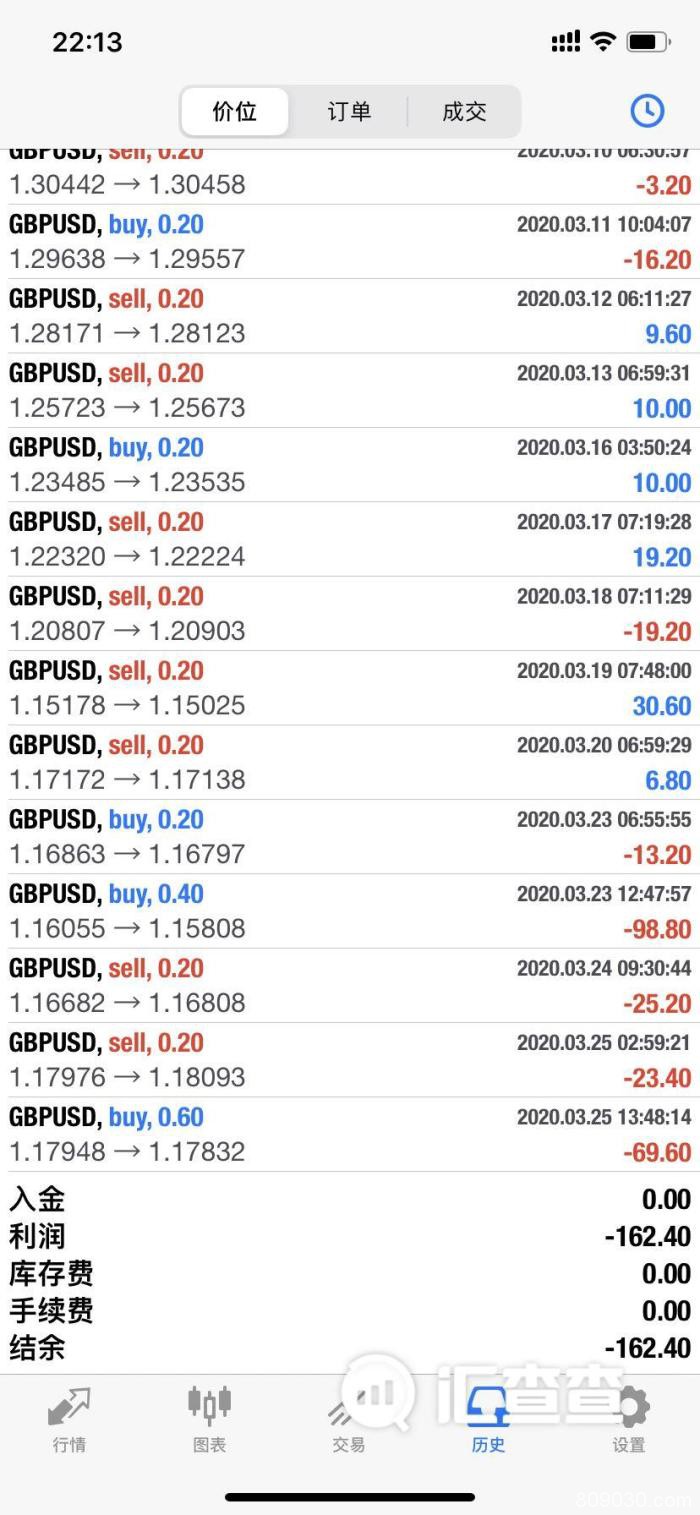Tap the 历史 tab
This screenshot has width=700, height=1515.
(489, 1420)
